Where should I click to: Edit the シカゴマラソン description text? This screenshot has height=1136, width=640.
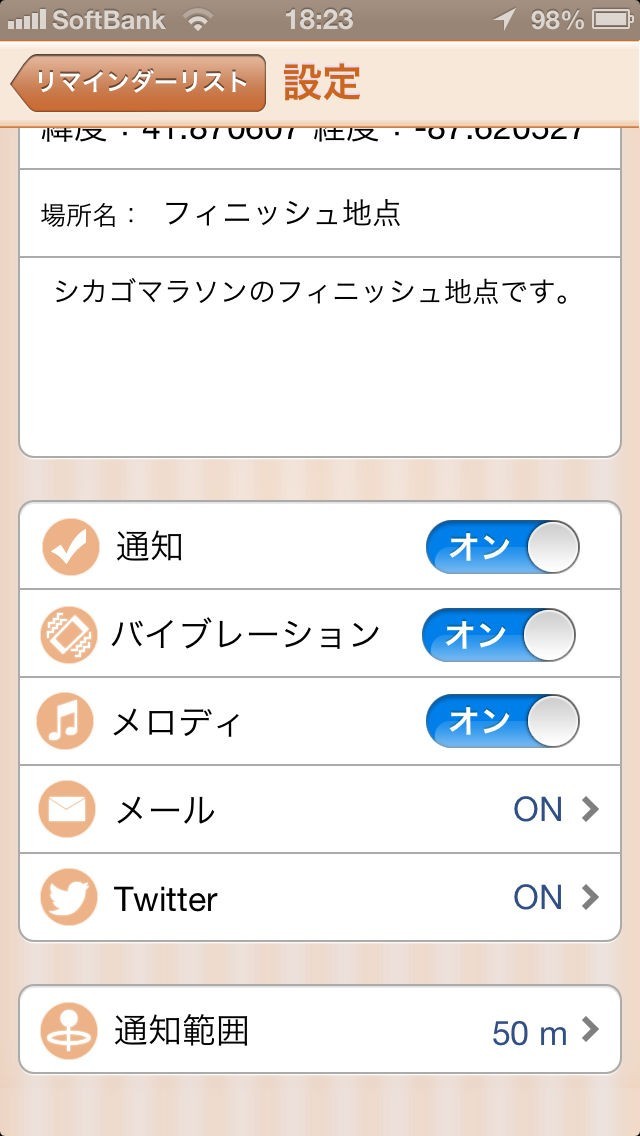coord(320,355)
